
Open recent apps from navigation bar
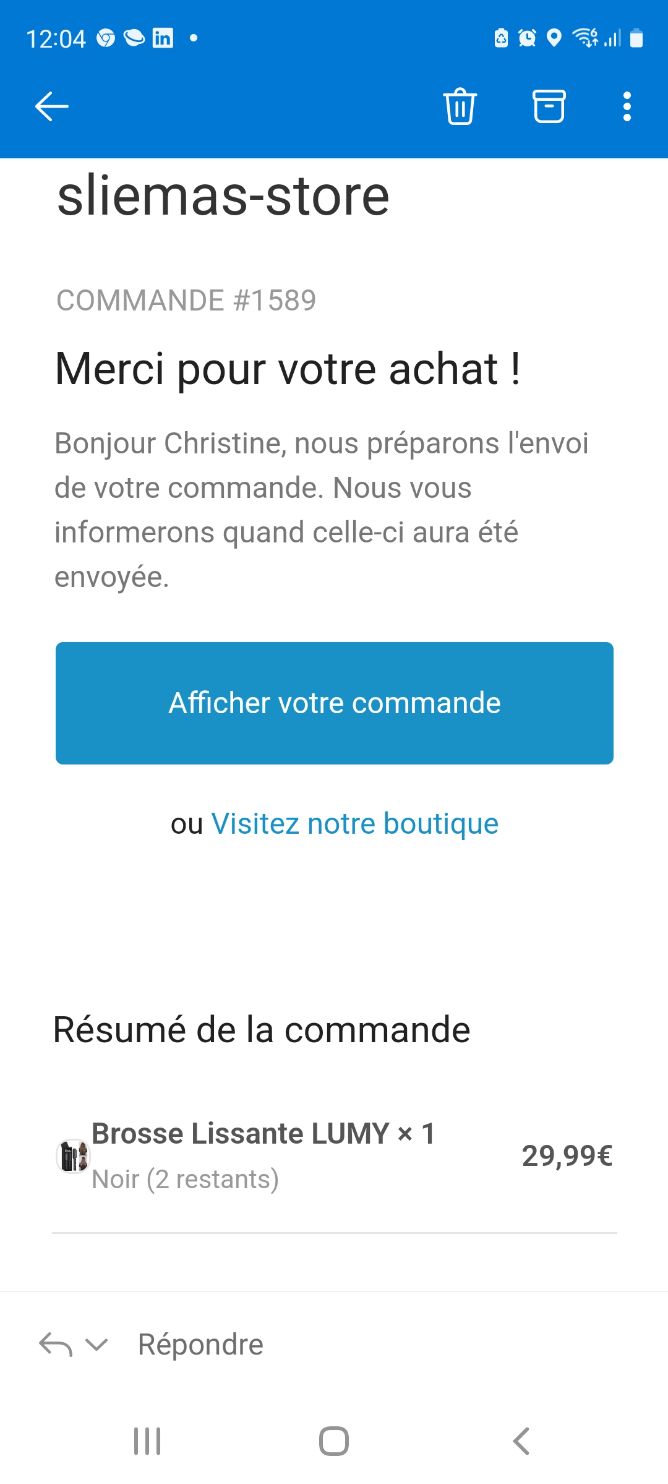[147, 1440]
